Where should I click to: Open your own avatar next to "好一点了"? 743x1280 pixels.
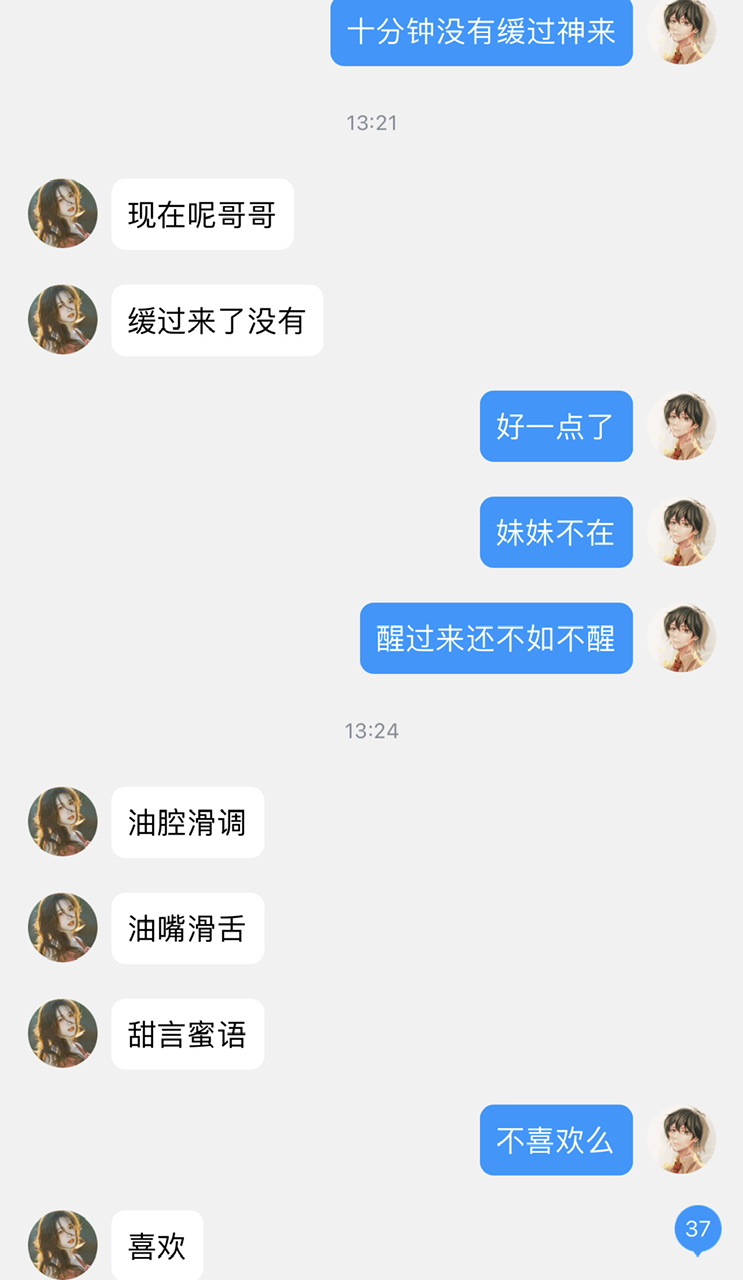[x=682, y=426]
